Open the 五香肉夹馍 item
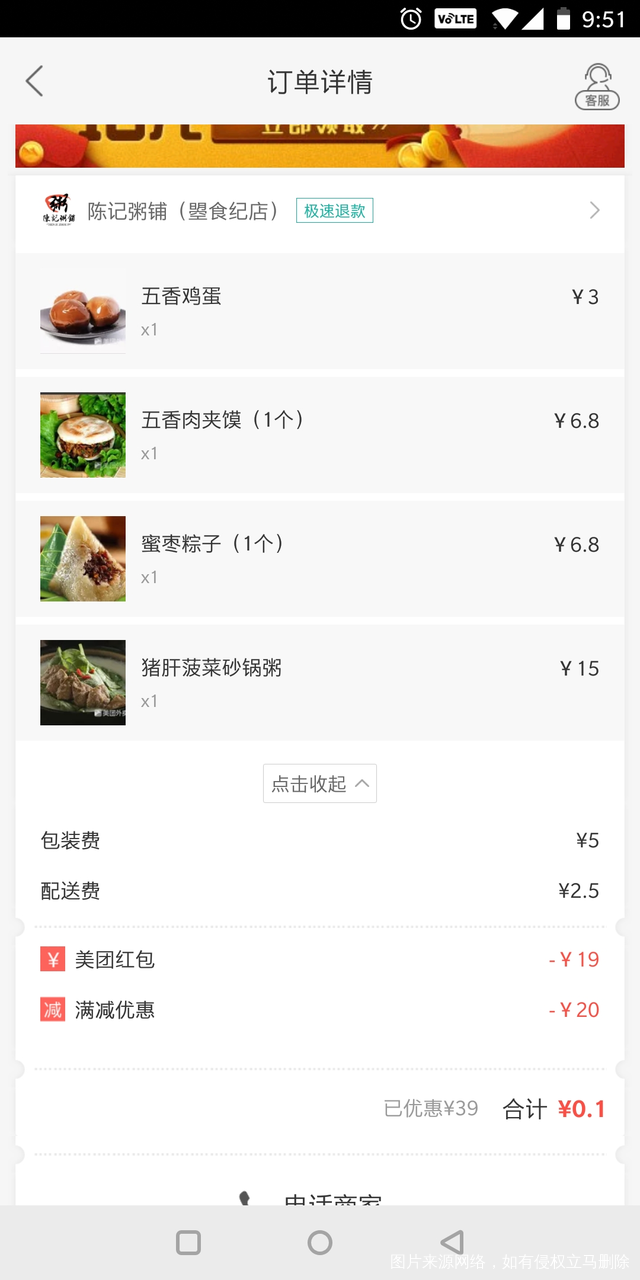 (x=320, y=434)
